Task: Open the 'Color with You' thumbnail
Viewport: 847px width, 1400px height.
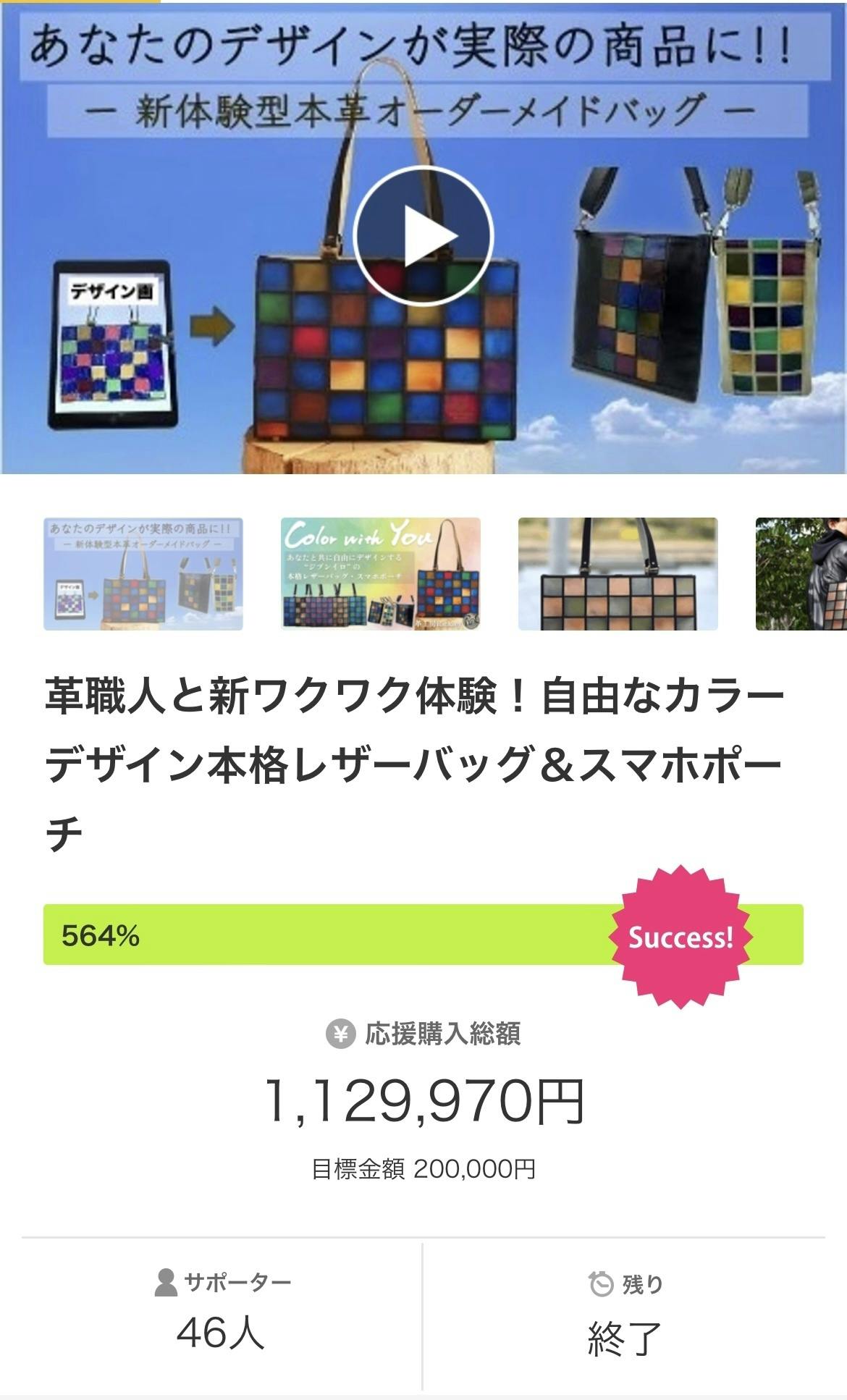Action: click(381, 574)
